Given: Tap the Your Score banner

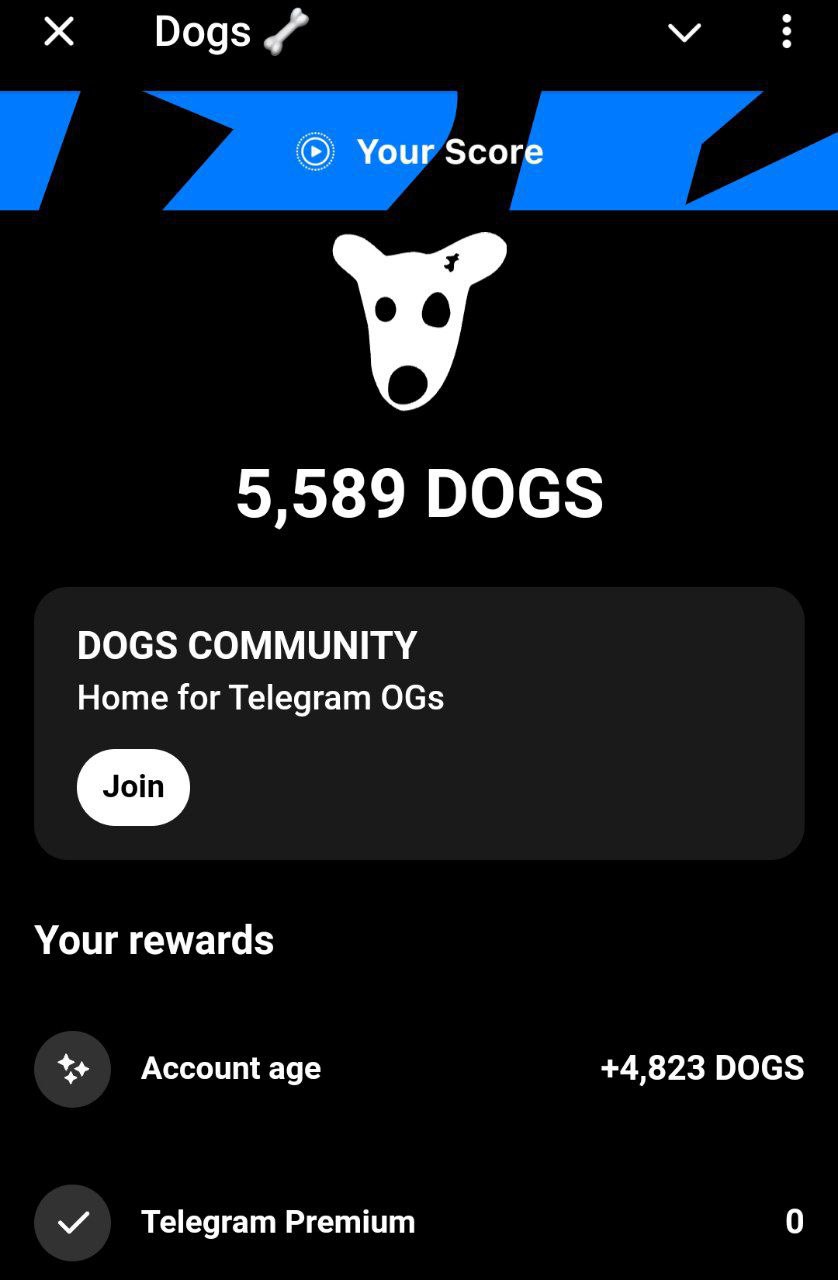Looking at the screenshot, I should coord(419,152).
